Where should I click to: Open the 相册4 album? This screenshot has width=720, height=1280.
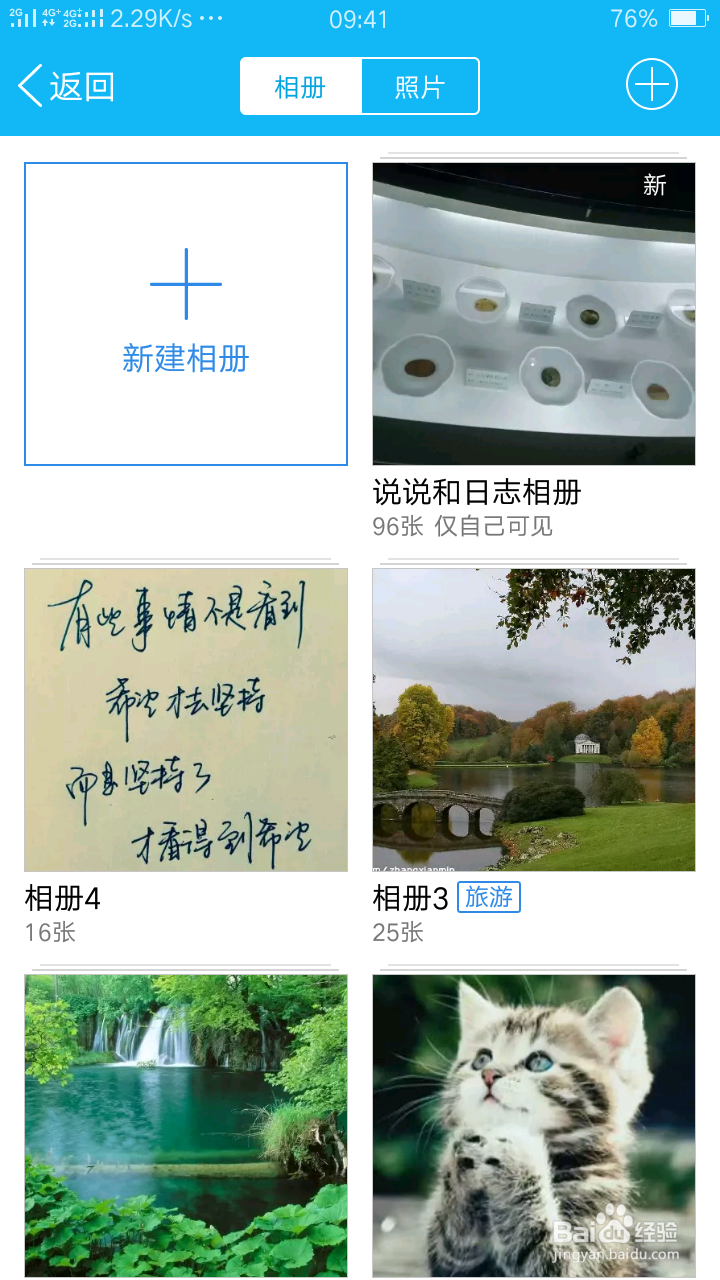click(186, 720)
